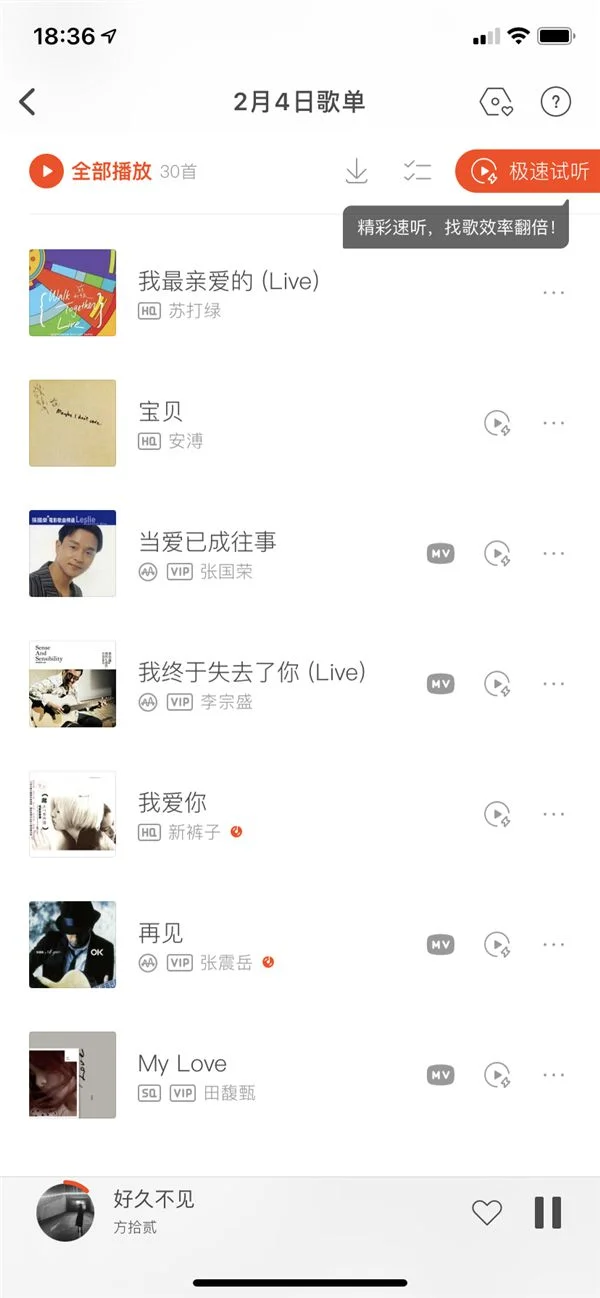Open more options for 我最亲爱的 (Live)

point(553,292)
